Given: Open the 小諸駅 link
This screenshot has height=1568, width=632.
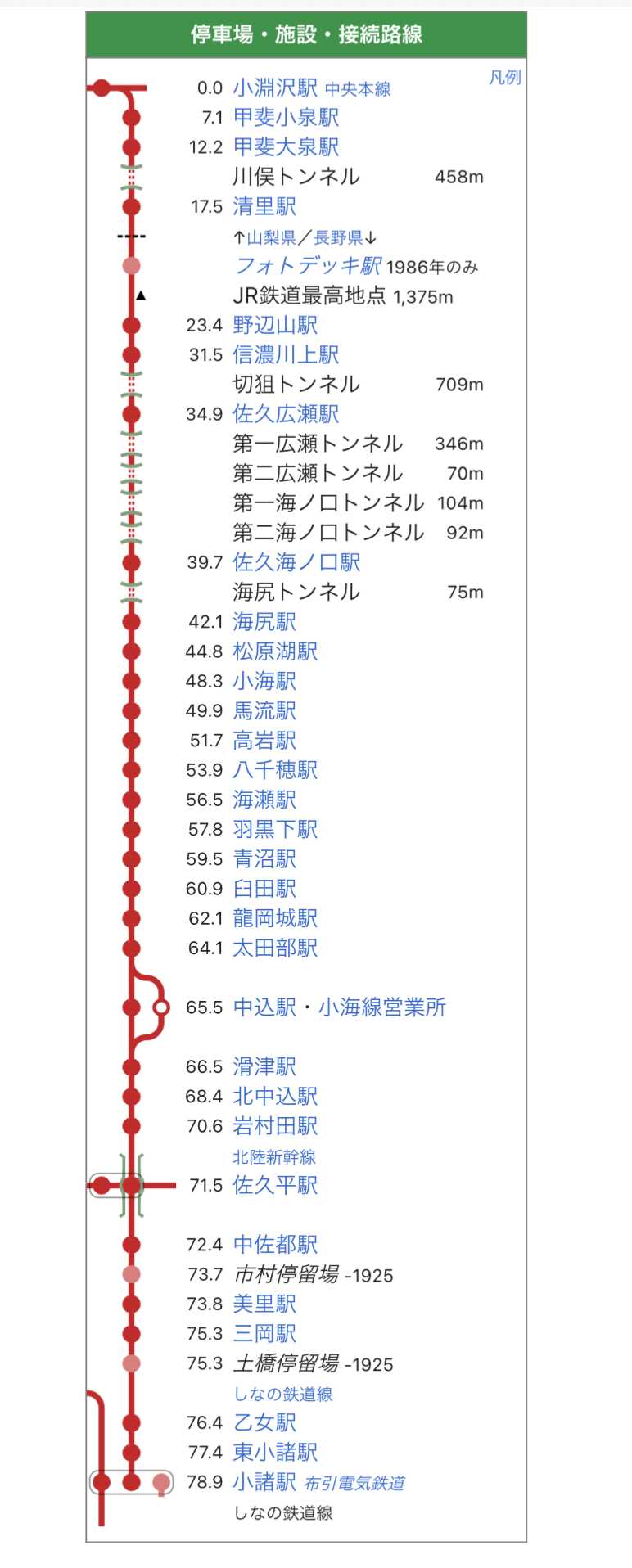Looking at the screenshot, I should coord(264,1482).
